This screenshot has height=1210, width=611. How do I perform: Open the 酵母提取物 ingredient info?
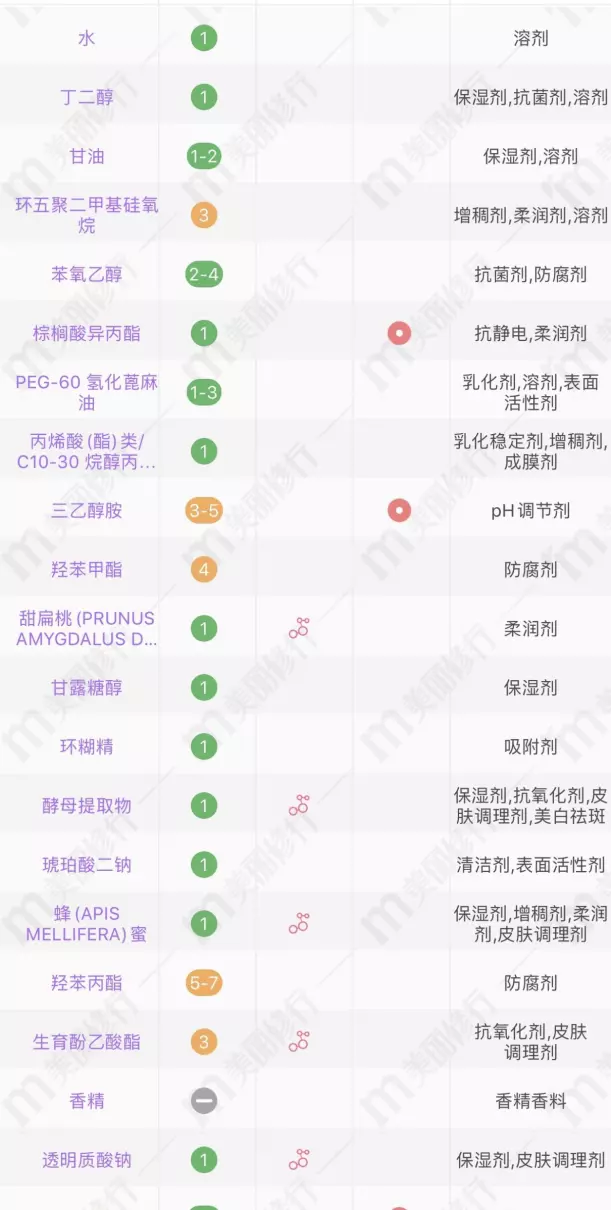[x=87, y=805]
